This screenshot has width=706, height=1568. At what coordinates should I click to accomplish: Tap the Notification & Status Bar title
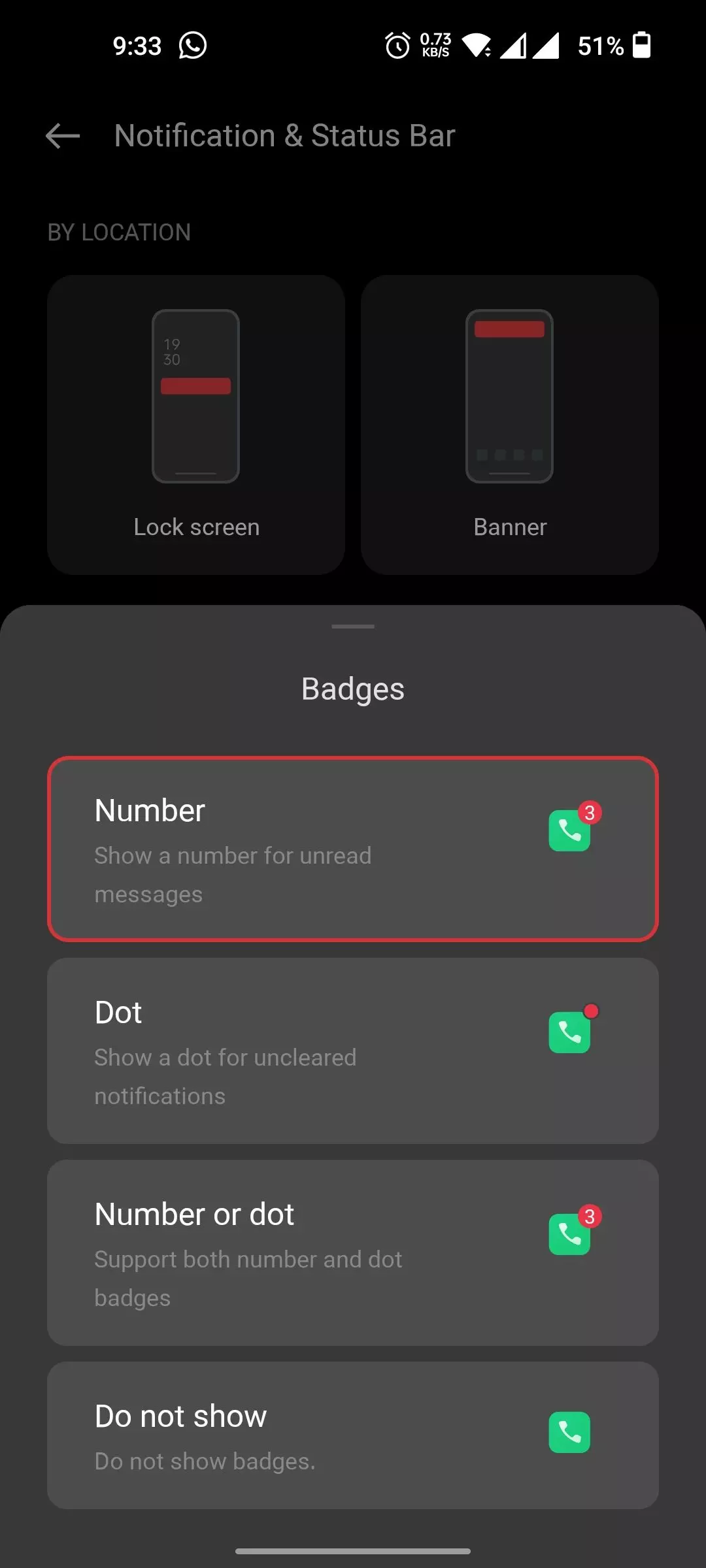[284, 136]
